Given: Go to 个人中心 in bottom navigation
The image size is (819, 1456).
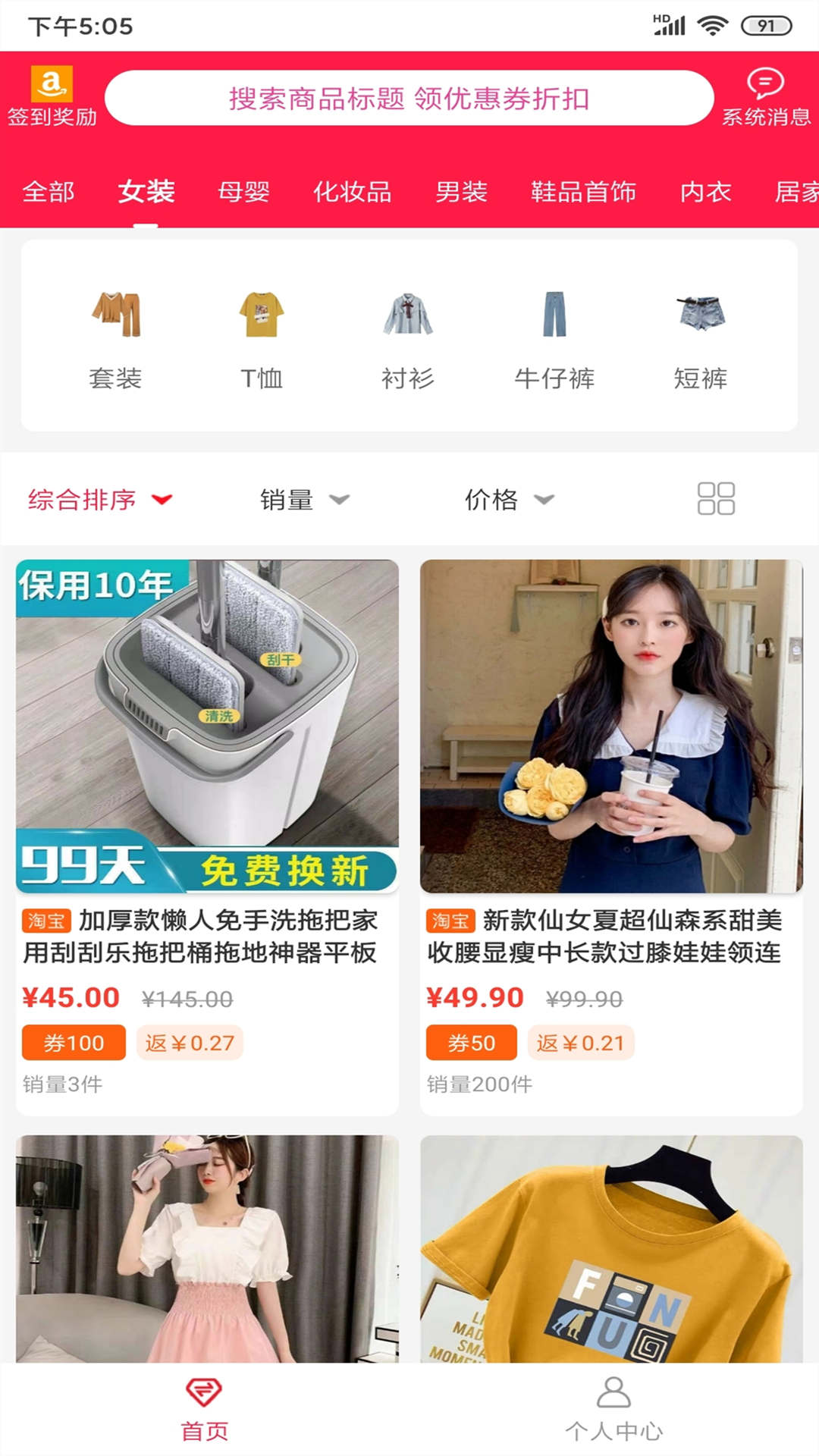Looking at the screenshot, I should (x=613, y=1409).
